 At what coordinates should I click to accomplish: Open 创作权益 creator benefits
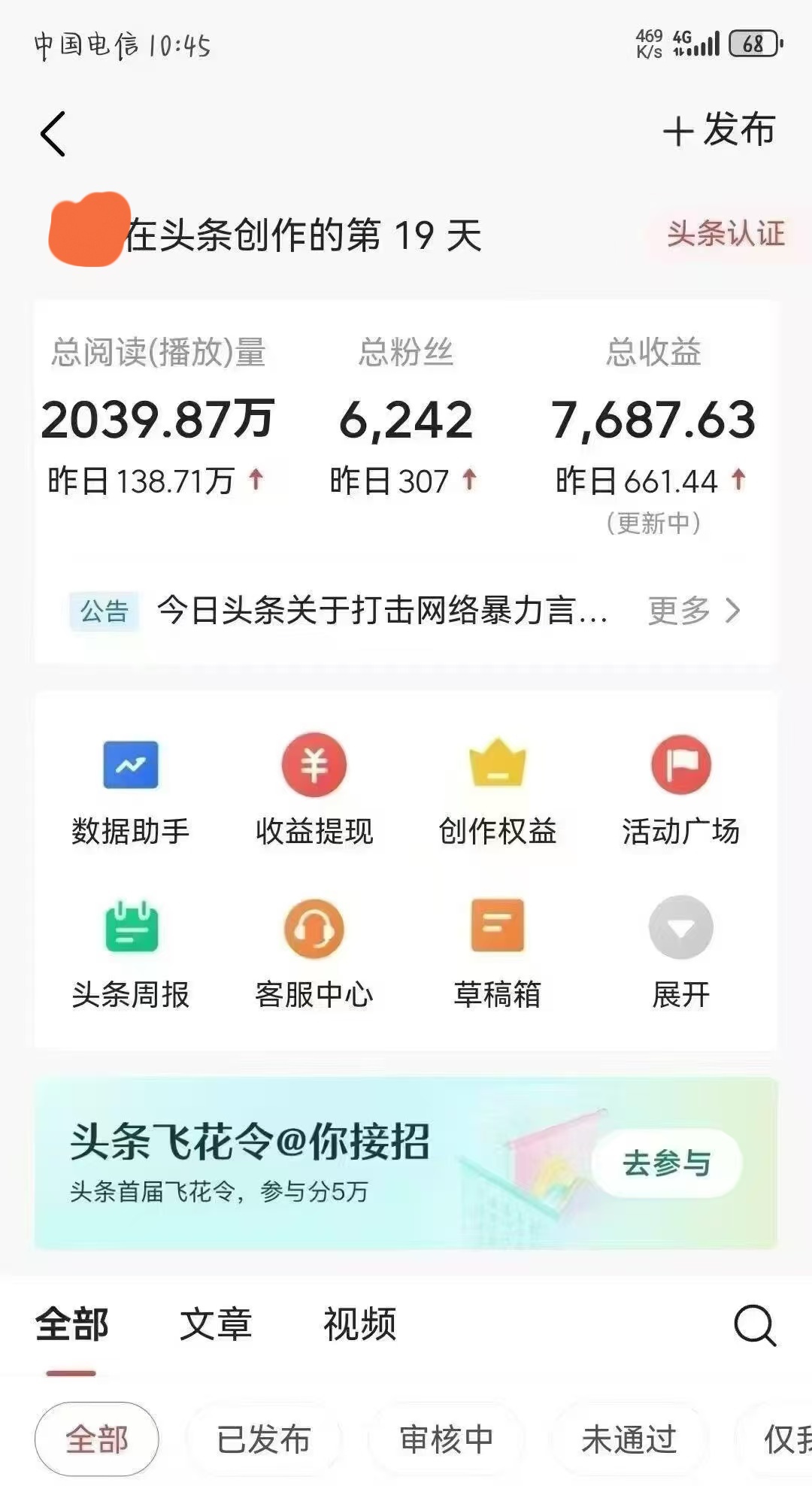pyautogui.click(x=497, y=791)
